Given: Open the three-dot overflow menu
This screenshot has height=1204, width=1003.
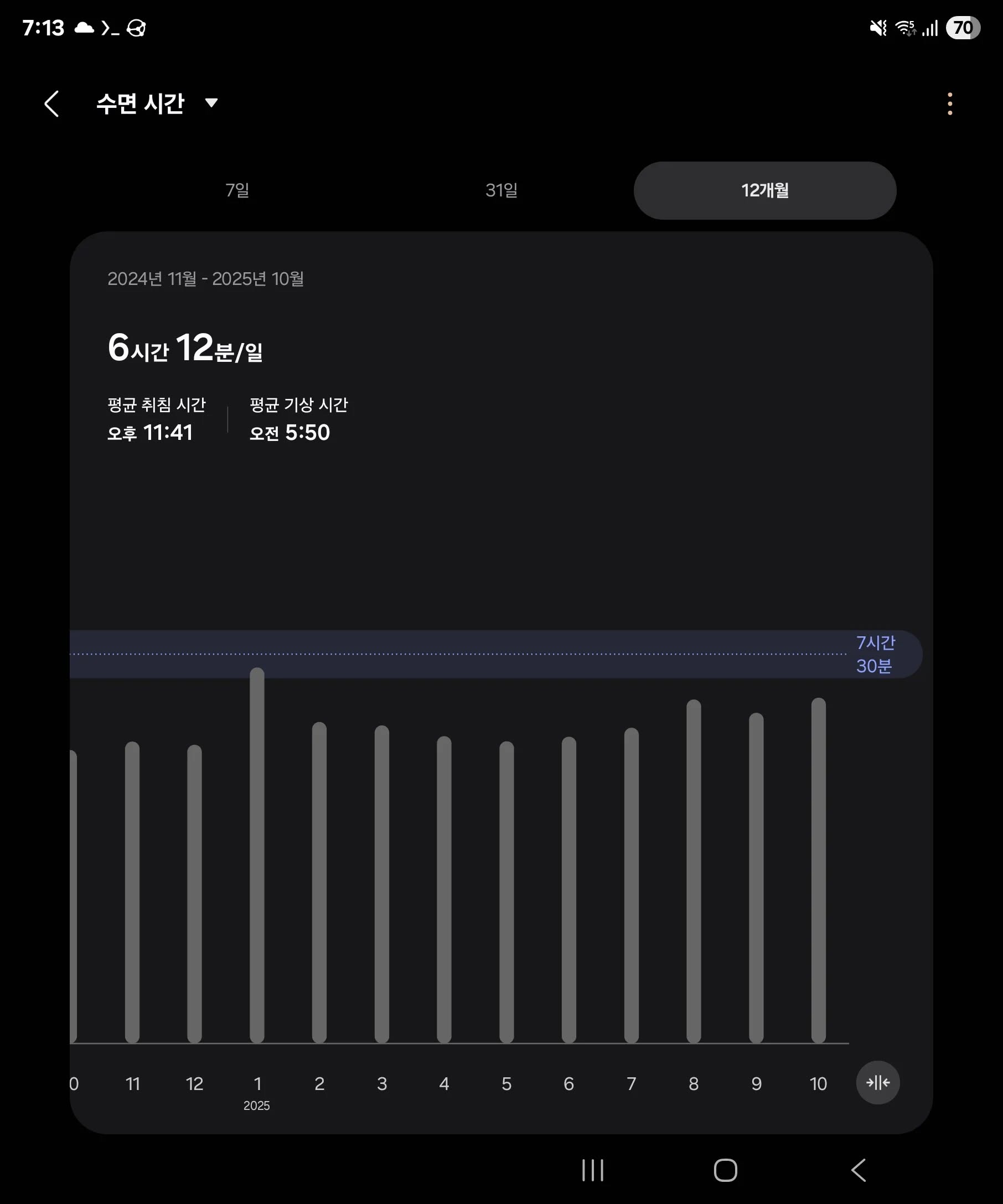Looking at the screenshot, I should pyautogui.click(x=950, y=104).
